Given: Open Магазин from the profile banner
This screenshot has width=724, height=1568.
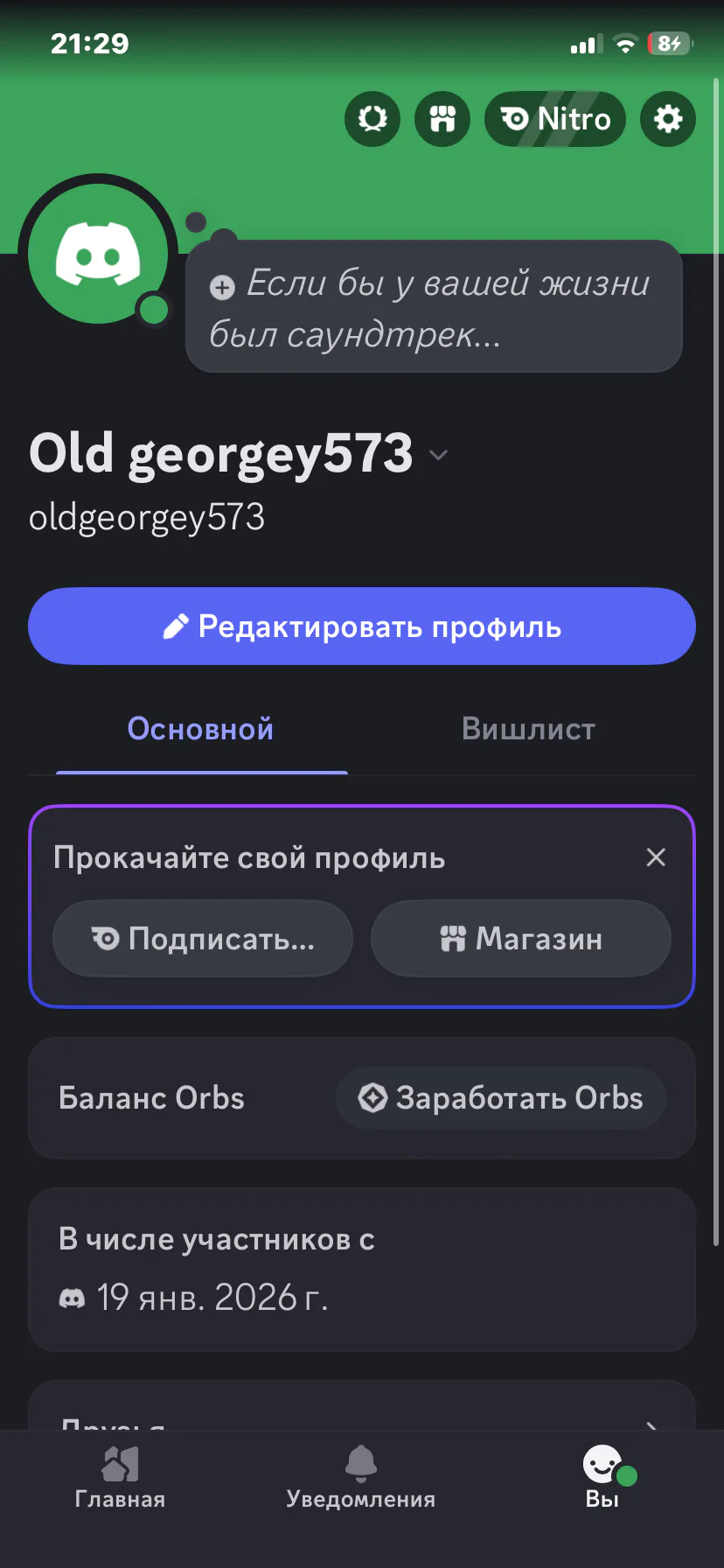Looking at the screenshot, I should point(521,939).
